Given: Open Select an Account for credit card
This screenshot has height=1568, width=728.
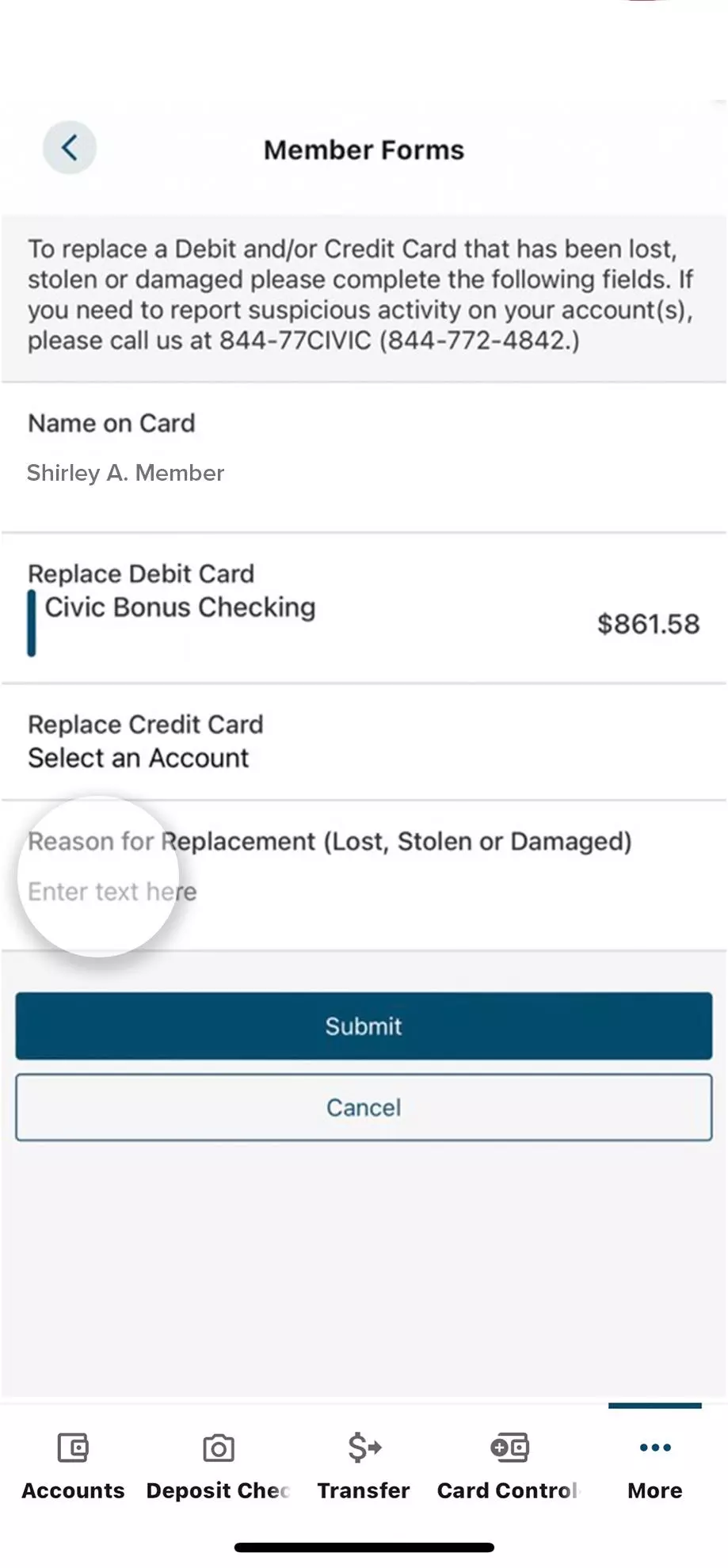Looking at the screenshot, I should (139, 757).
